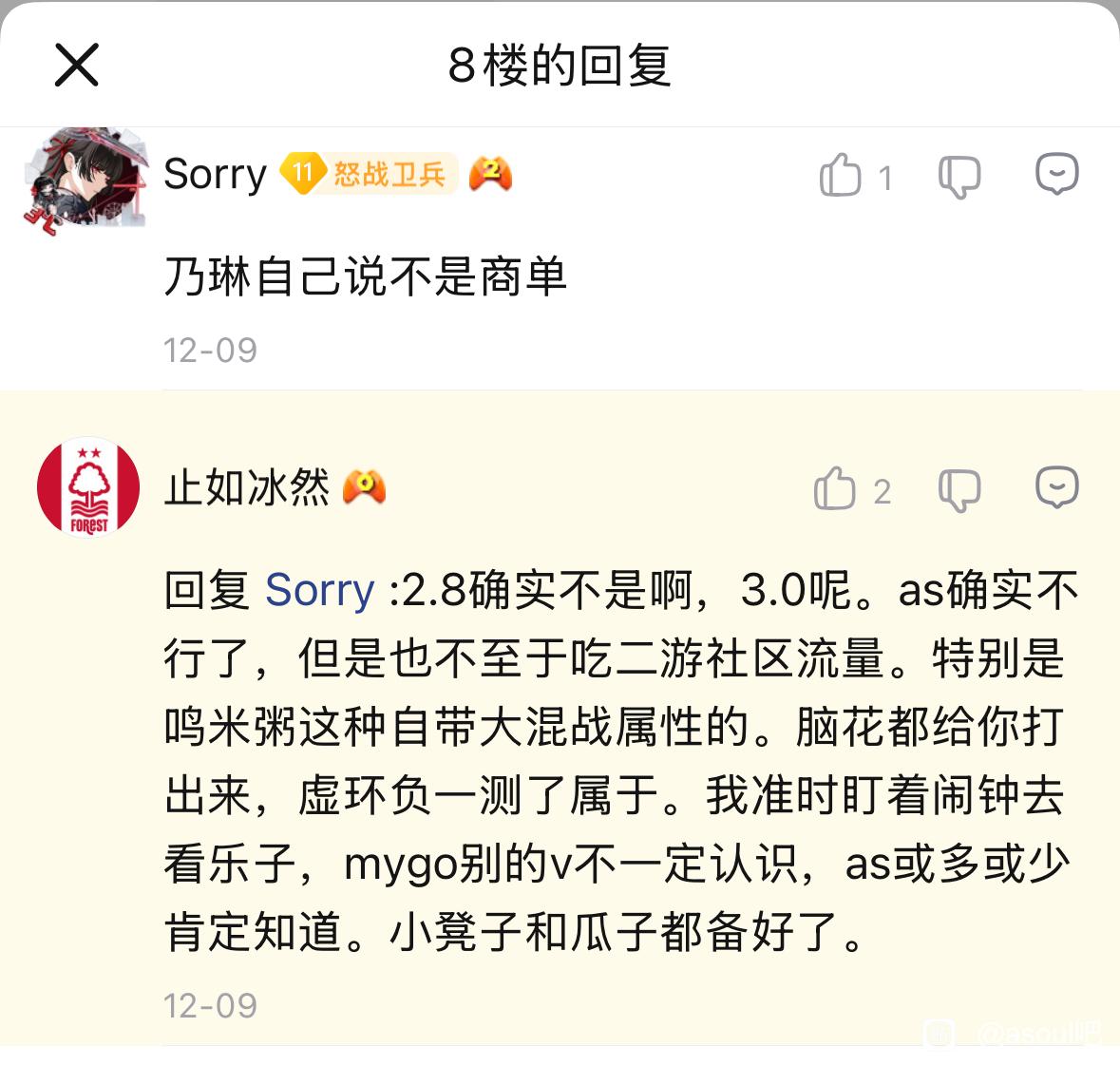Dislike Sorry's comment
1120x1065 pixels.
(x=959, y=177)
